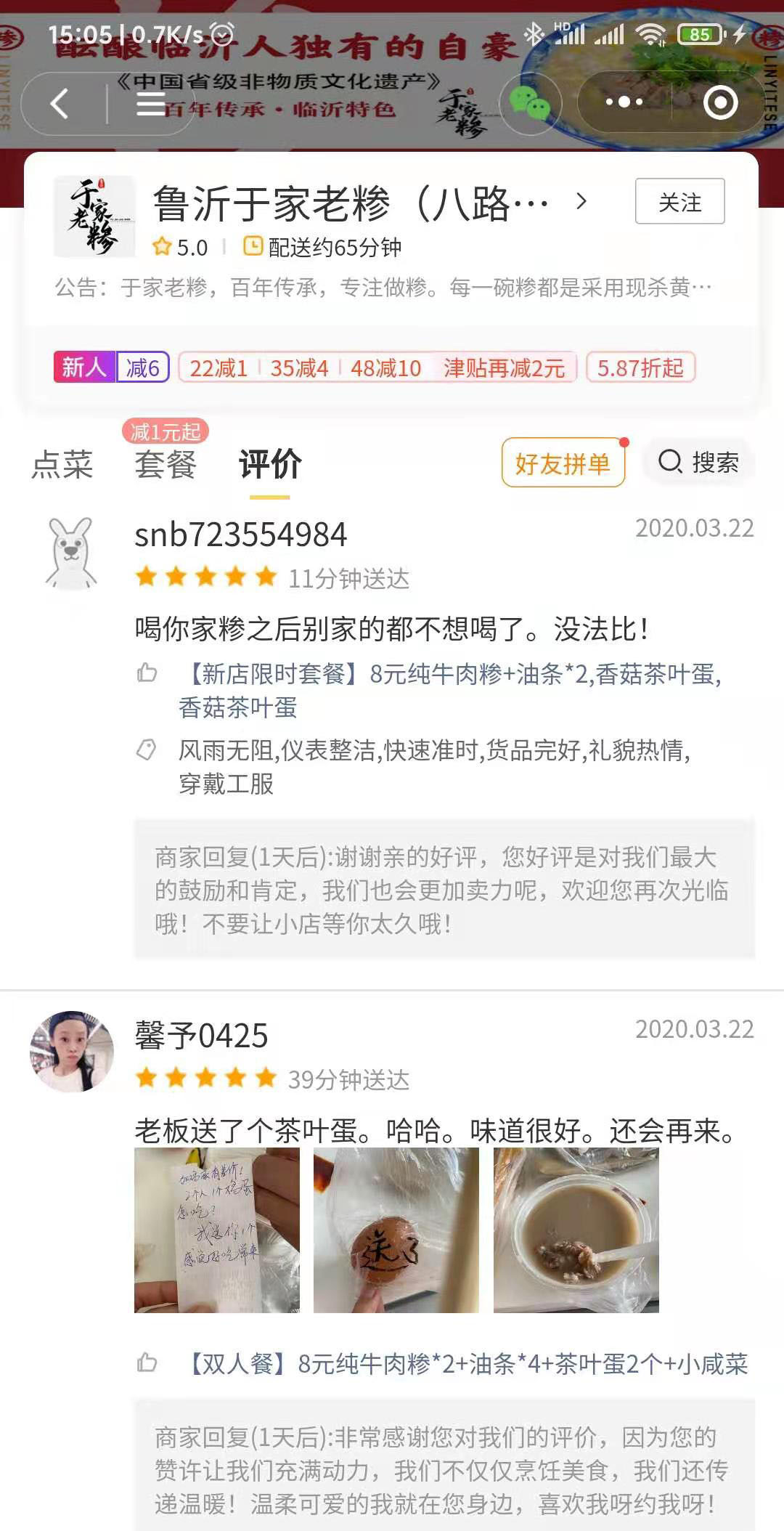Viewport: 784px width, 1531px height.
Task: Go back using the top-left arrow
Action: click(60, 103)
